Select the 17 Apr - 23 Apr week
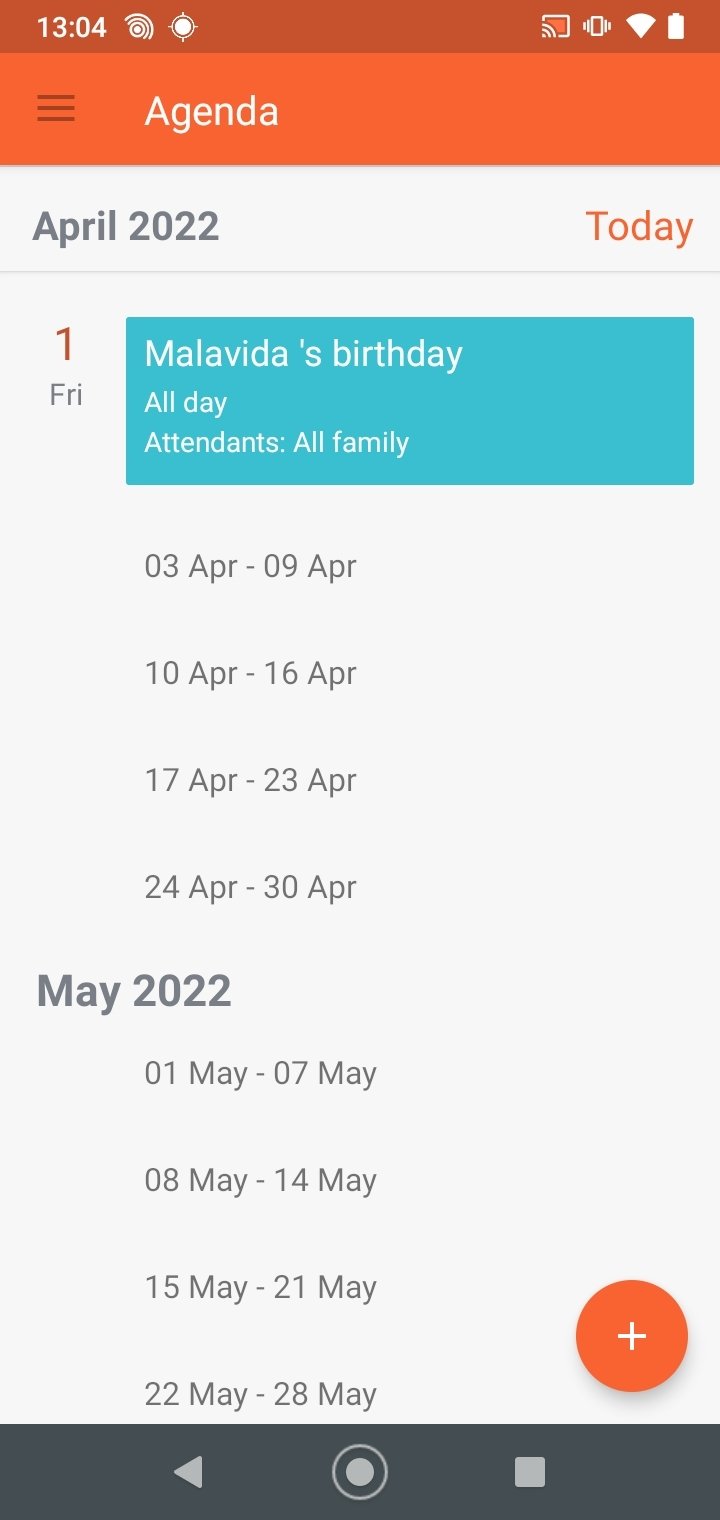This screenshot has height=1520, width=720. [251, 780]
